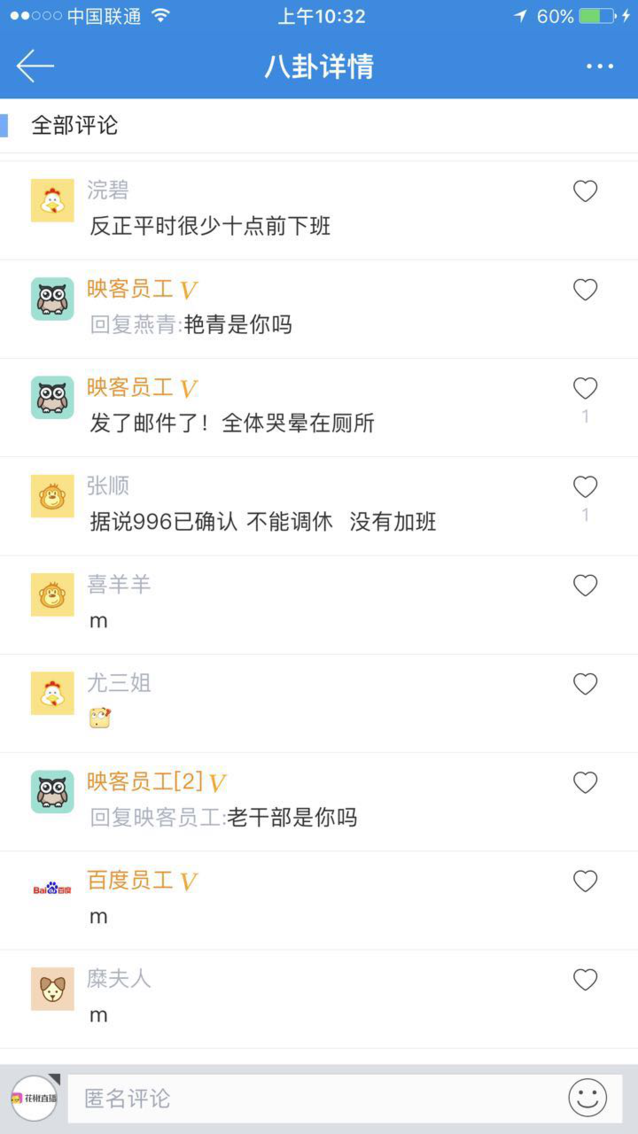
Task: Like 尤三姐's emoji comment
Action: point(585,684)
